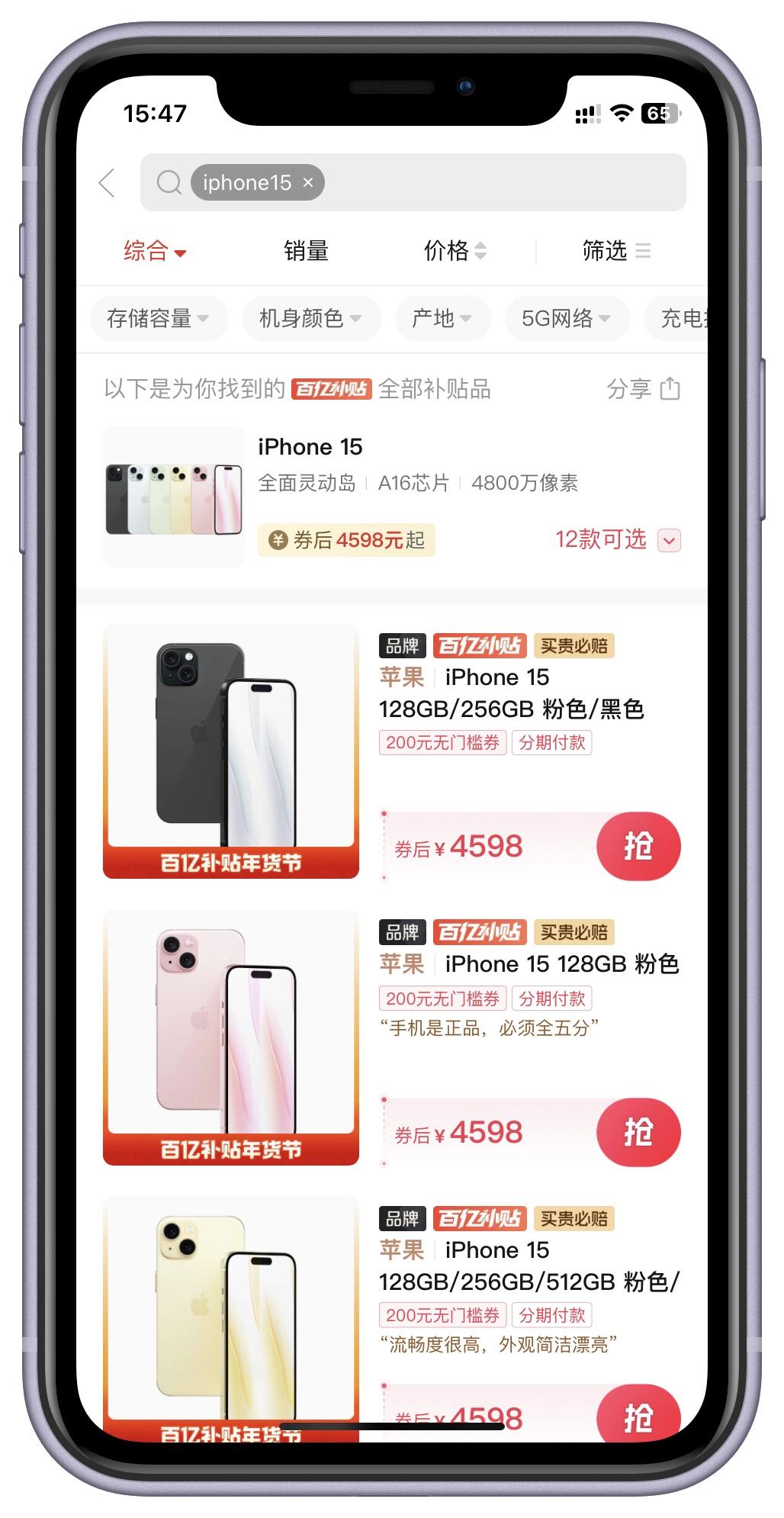784x1518 pixels.
Task: Share these subsidy results via 分享
Action: [x=643, y=389]
